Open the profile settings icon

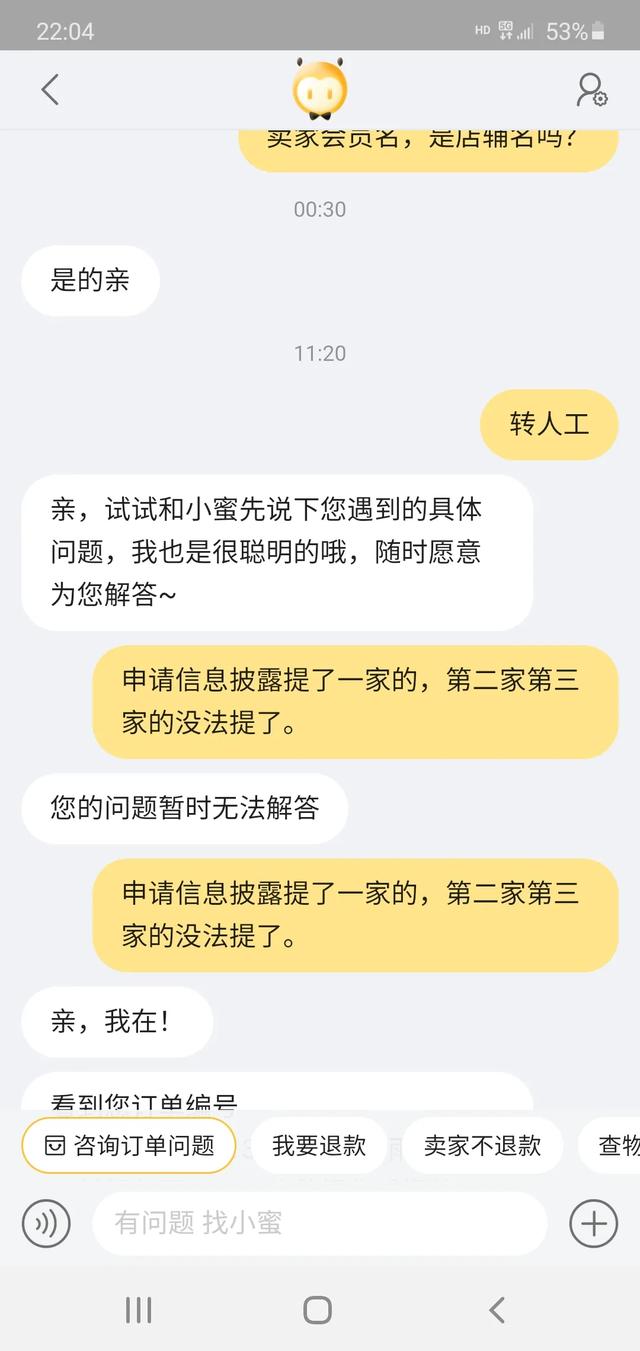point(592,90)
